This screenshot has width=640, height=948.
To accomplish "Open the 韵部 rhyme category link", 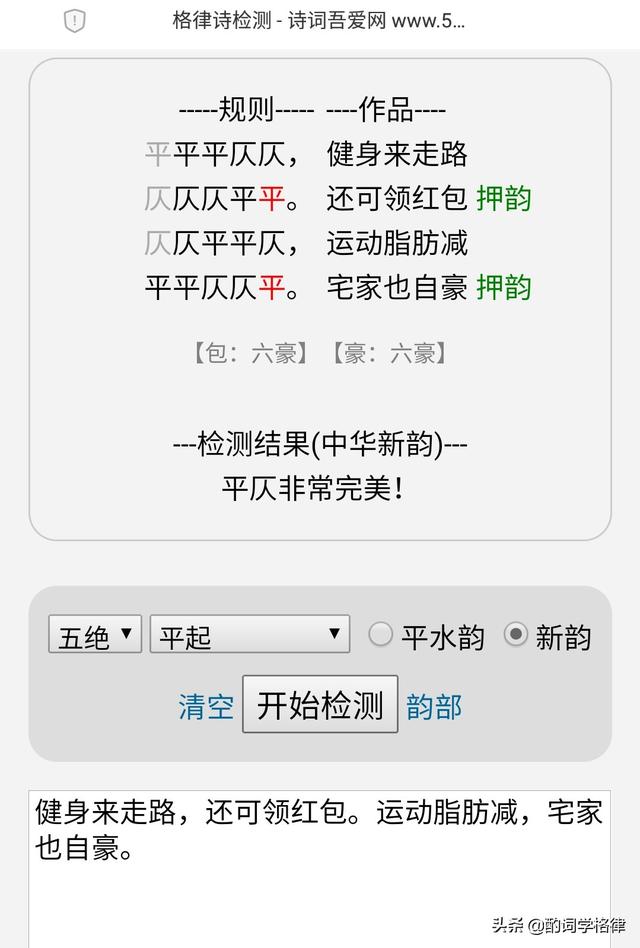I will (x=434, y=706).
